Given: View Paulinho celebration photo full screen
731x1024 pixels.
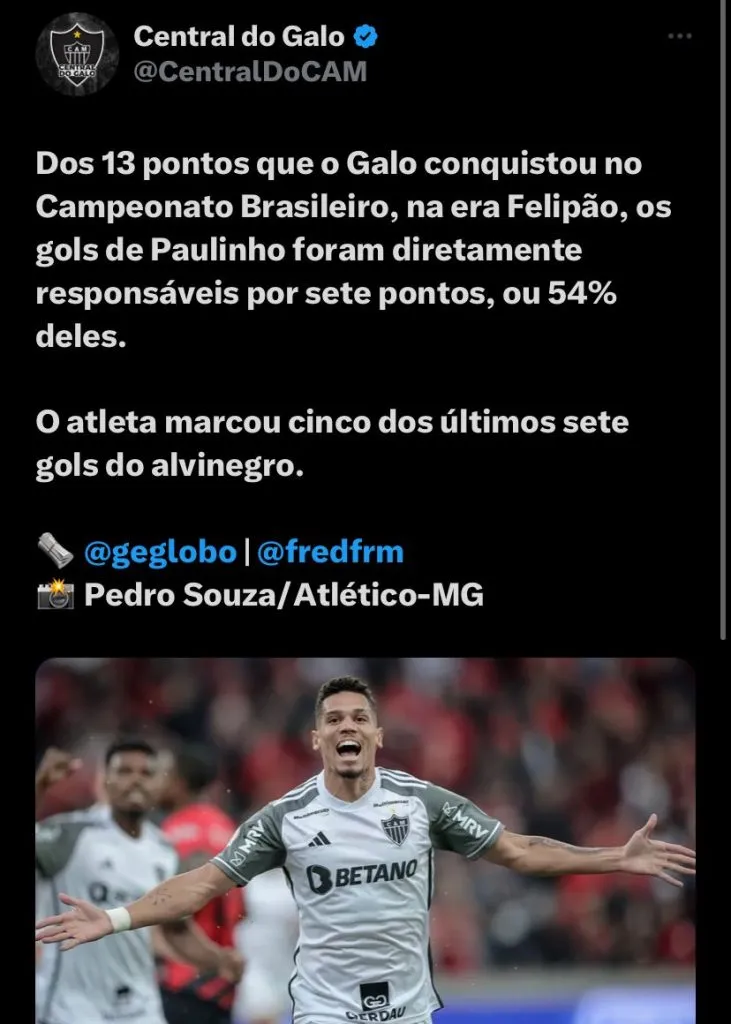Looking at the screenshot, I should [x=365, y=840].
